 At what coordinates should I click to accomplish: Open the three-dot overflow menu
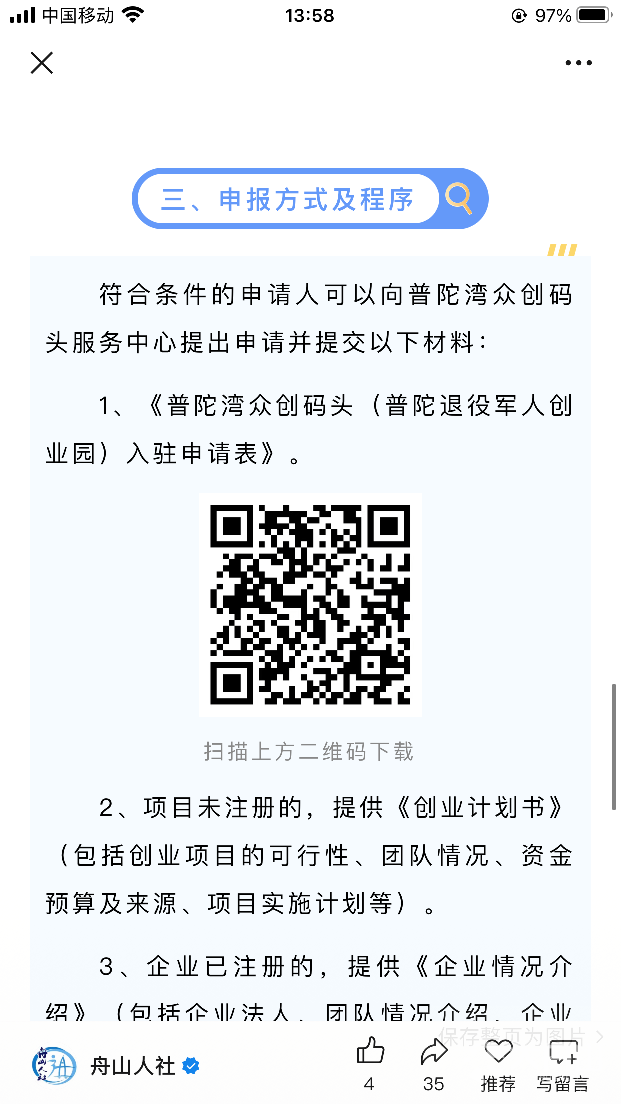click(579, 63)
